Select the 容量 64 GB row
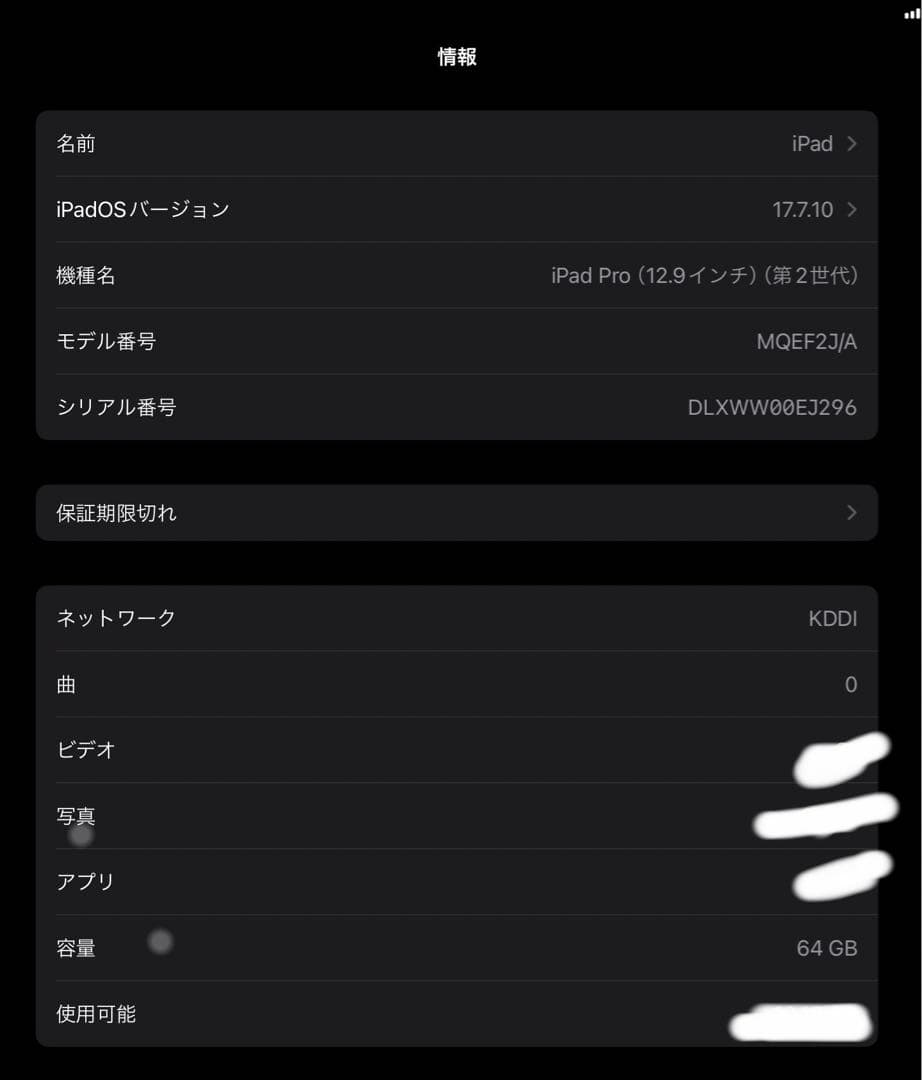 click(460, 948)
